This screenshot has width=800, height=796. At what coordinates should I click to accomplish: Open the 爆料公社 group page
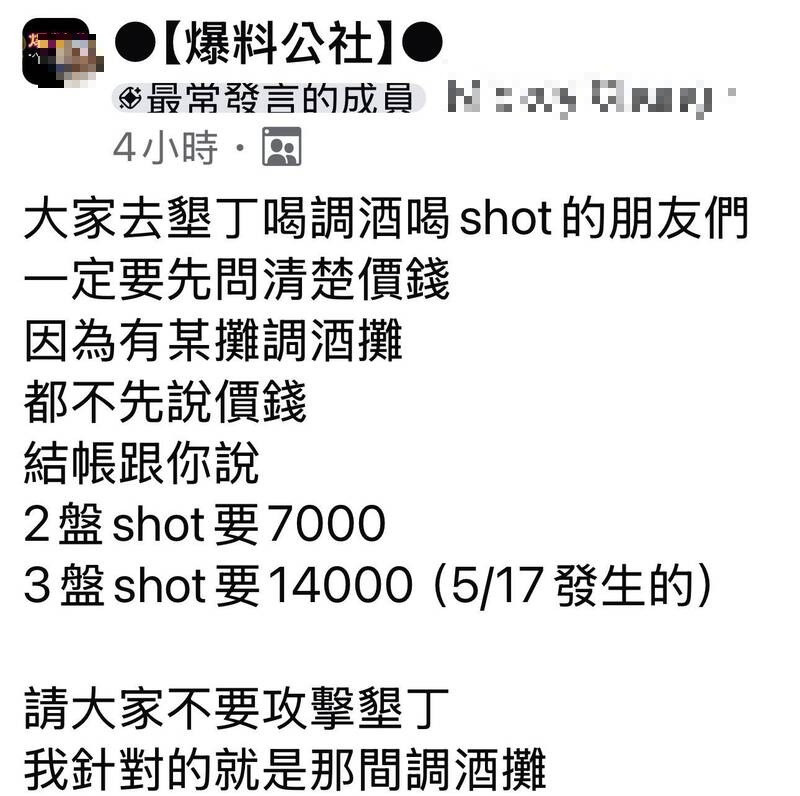tap(278, 43)
